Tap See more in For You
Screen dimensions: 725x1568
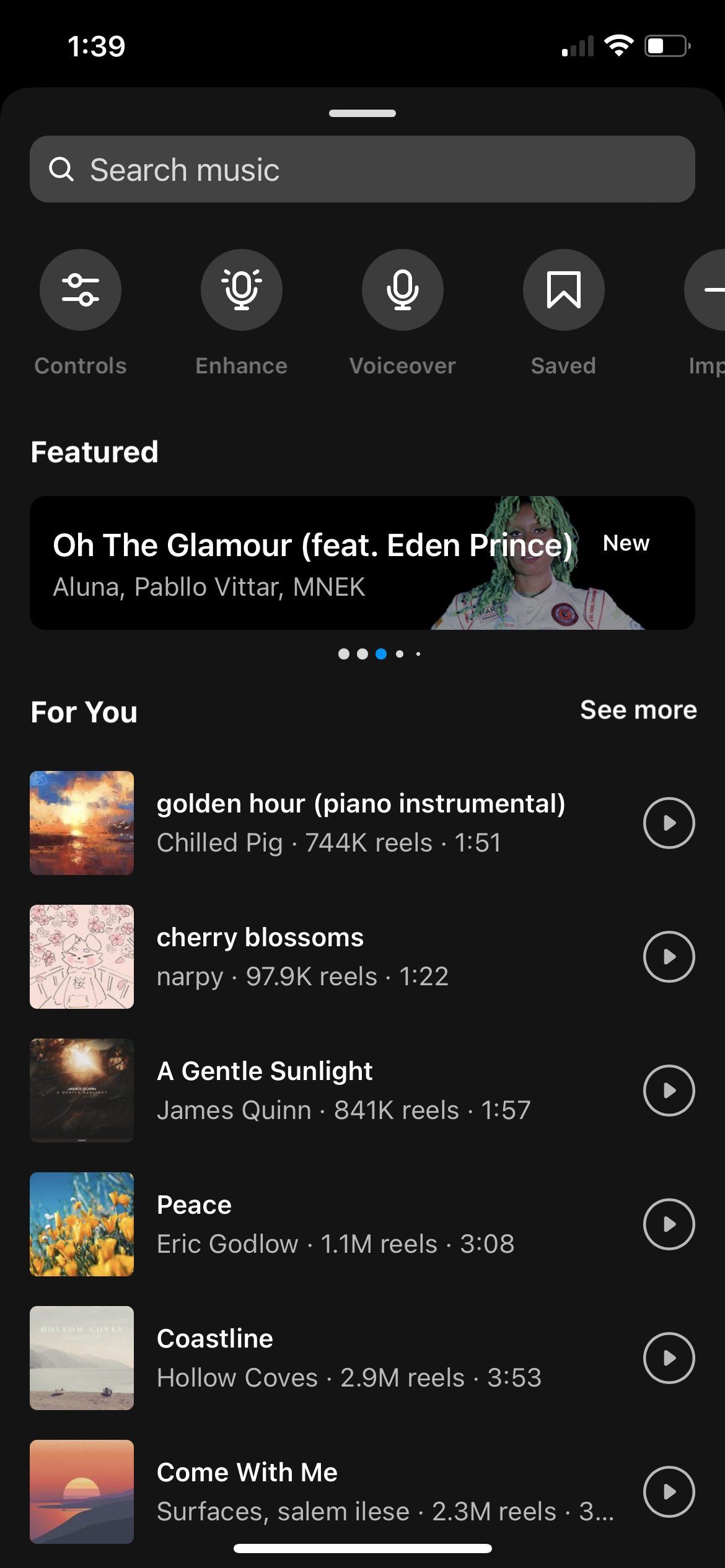tap(638, 710)
